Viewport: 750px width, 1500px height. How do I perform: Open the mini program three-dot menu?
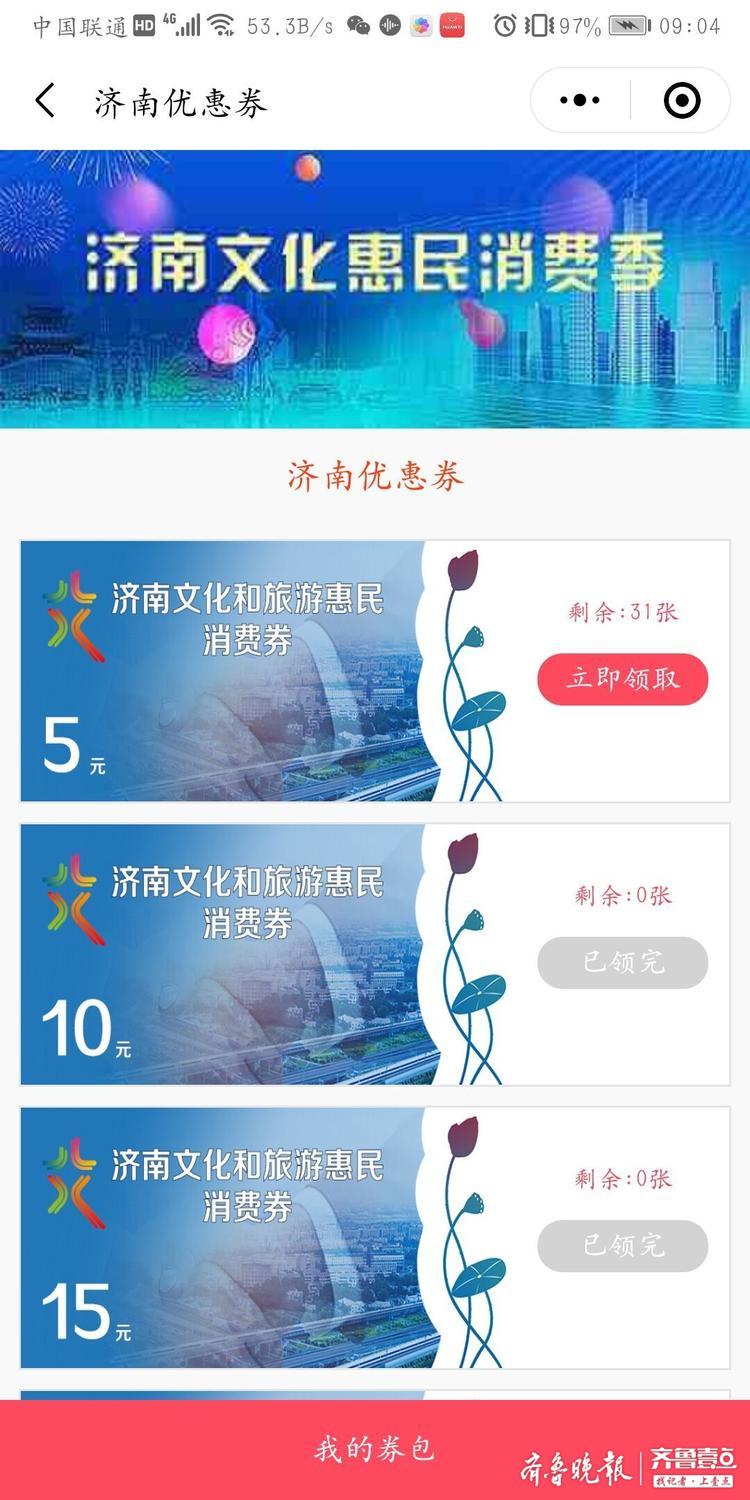click(580, 101)
